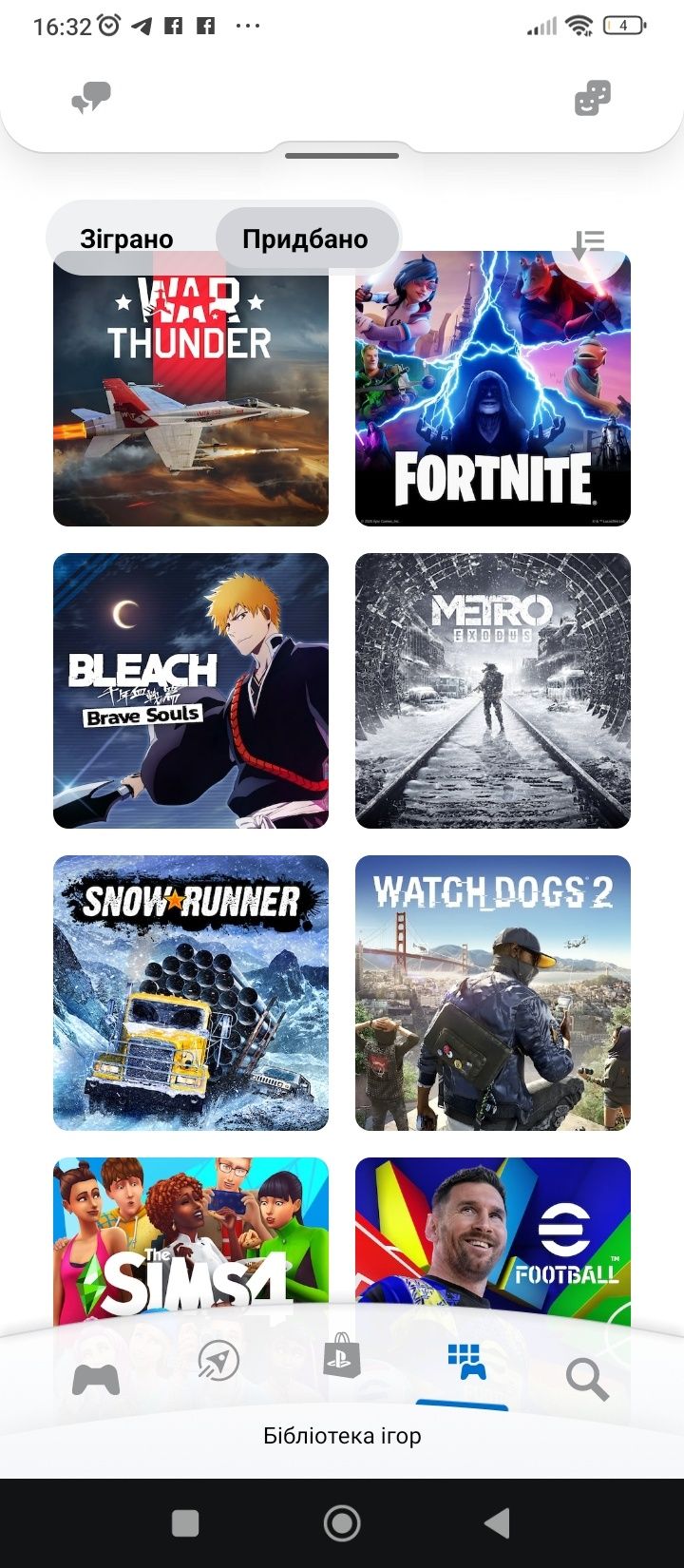Open the Metro Exodus tile
684x1568 pixels.
(x=492, y=691)
